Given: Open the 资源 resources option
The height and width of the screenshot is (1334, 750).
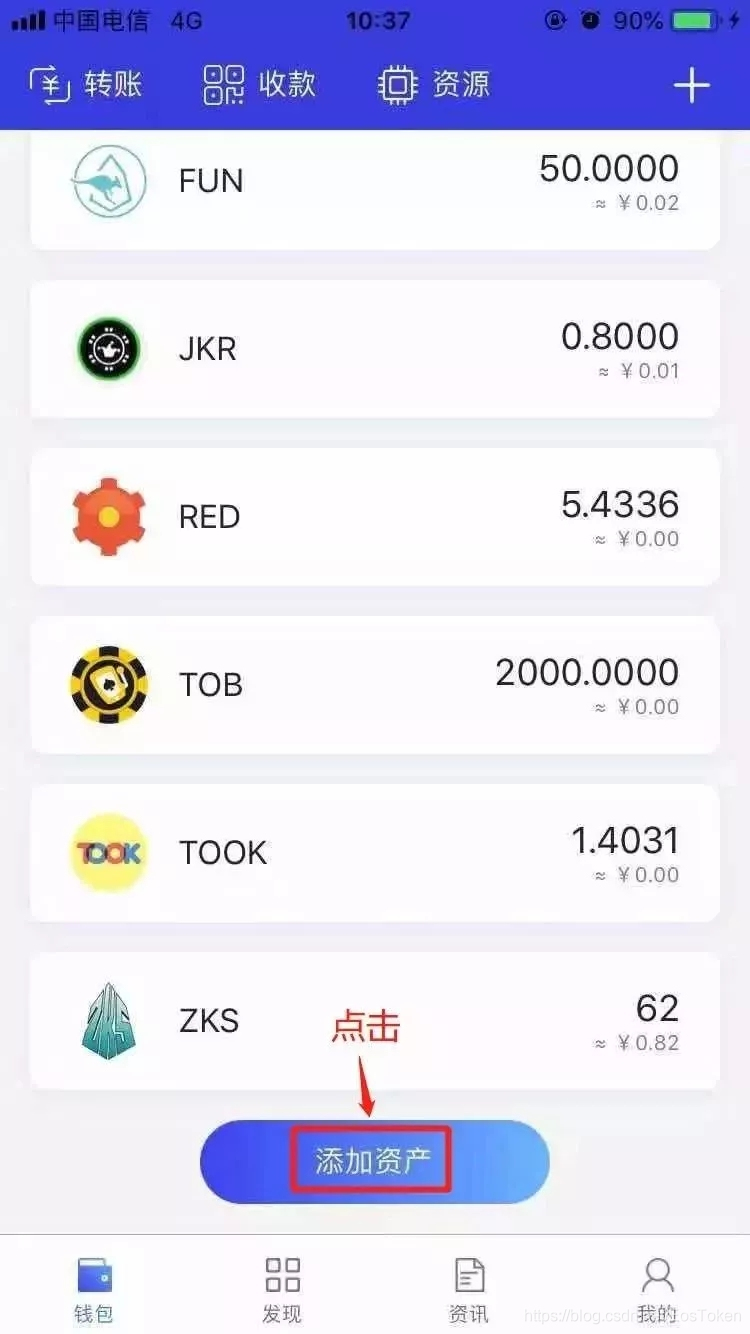Looking at the screenshot, I should pyautogui.click(x=434, y=85).
